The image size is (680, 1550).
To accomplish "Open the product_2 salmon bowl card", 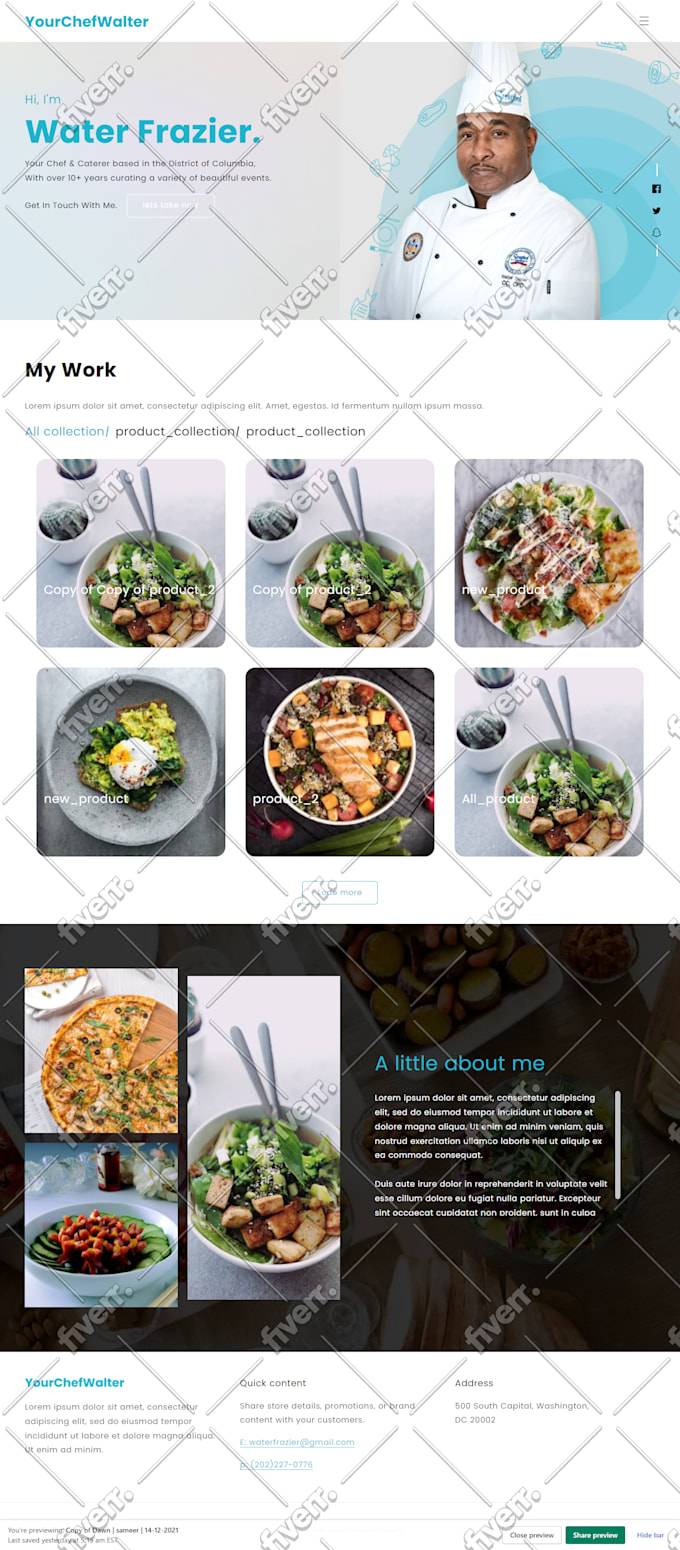I will [340, 762].
